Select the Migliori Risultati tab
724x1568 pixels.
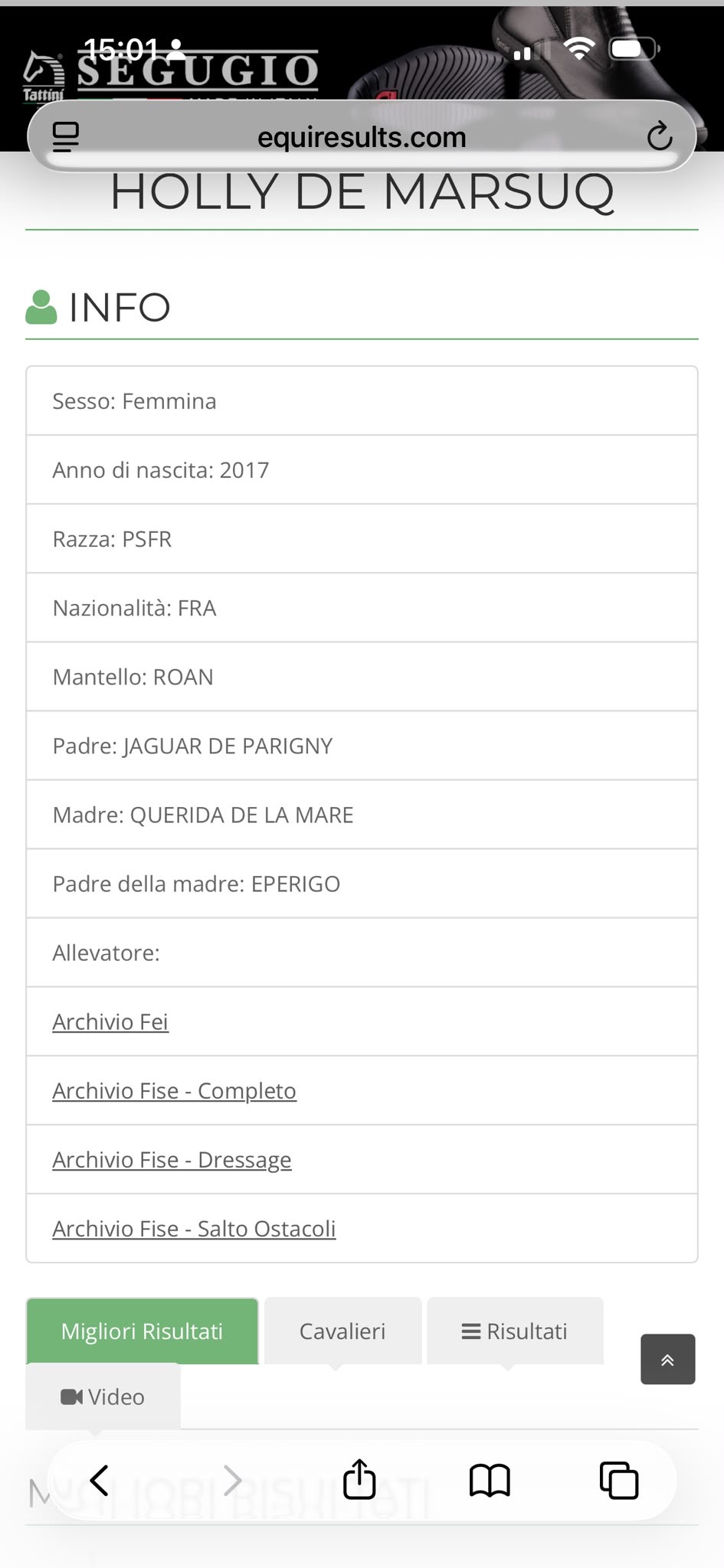pos(142,1331)
